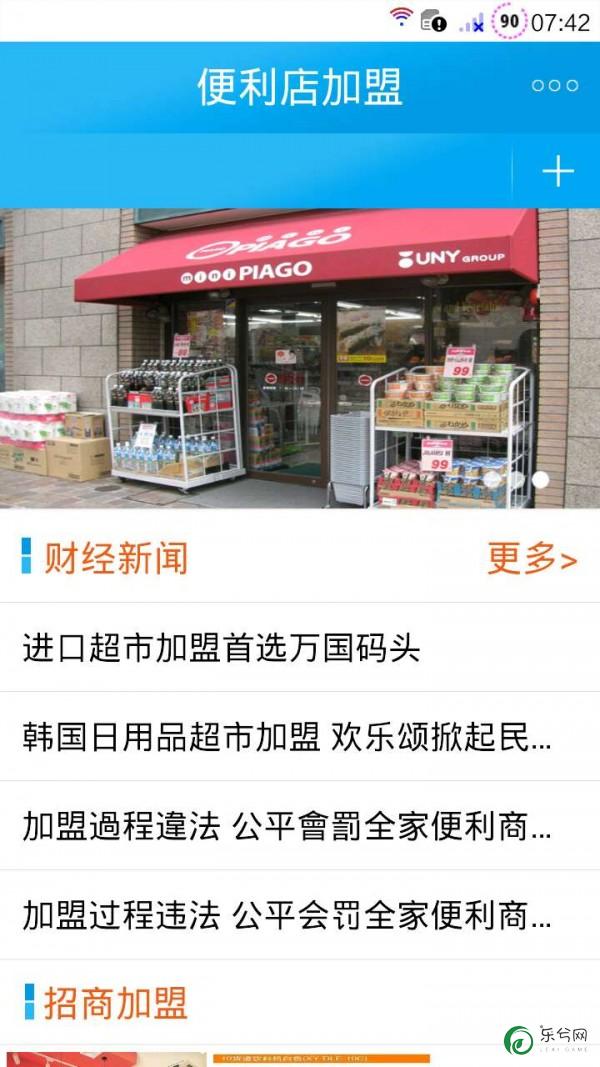This screenshot has height=1067, width=600.
Task: Tap the plus icon
Action: pos(558,172)
